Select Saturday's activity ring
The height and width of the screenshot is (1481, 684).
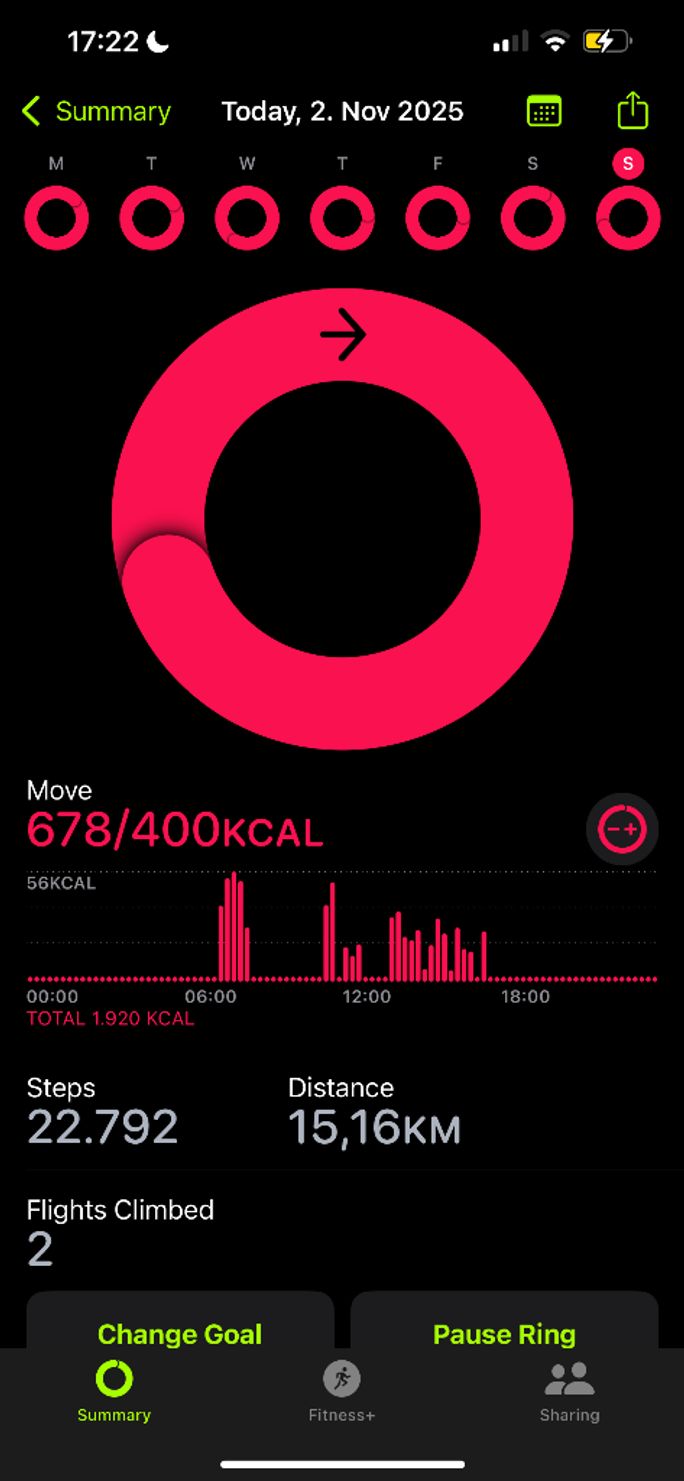click(532, 217)
